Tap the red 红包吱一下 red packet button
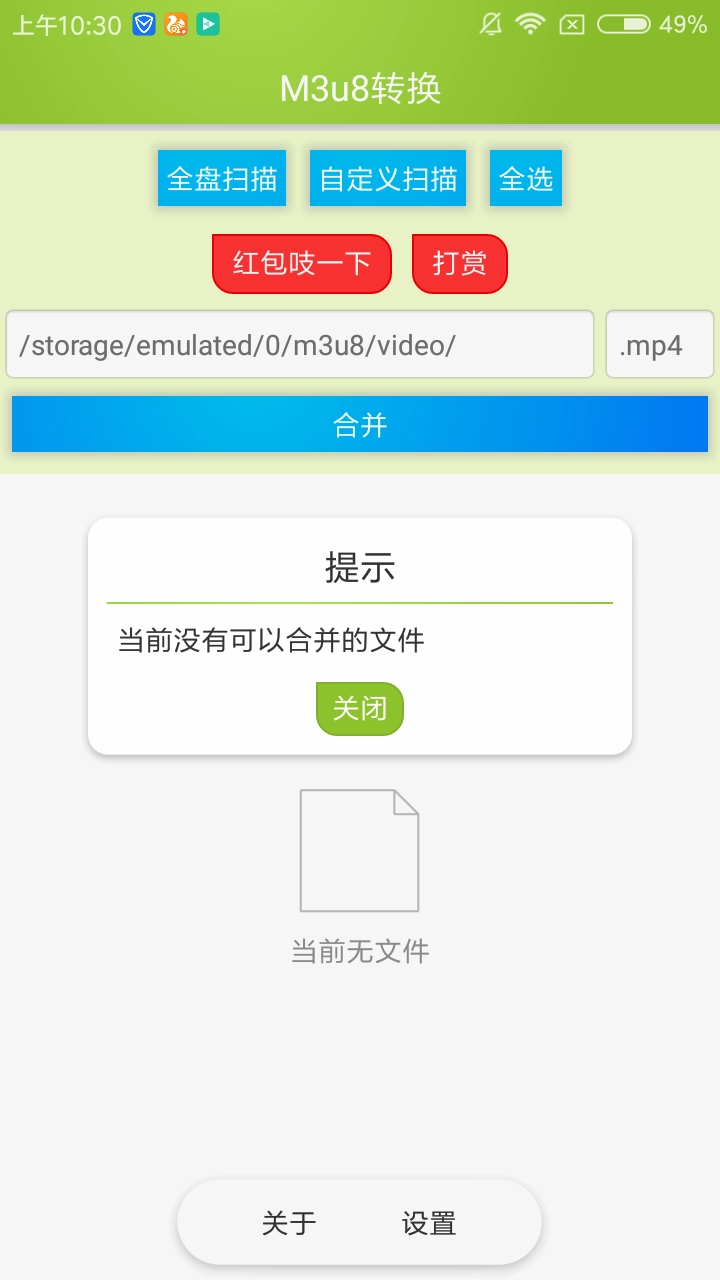The image size is (720, 1280). [x=300, y=263]
